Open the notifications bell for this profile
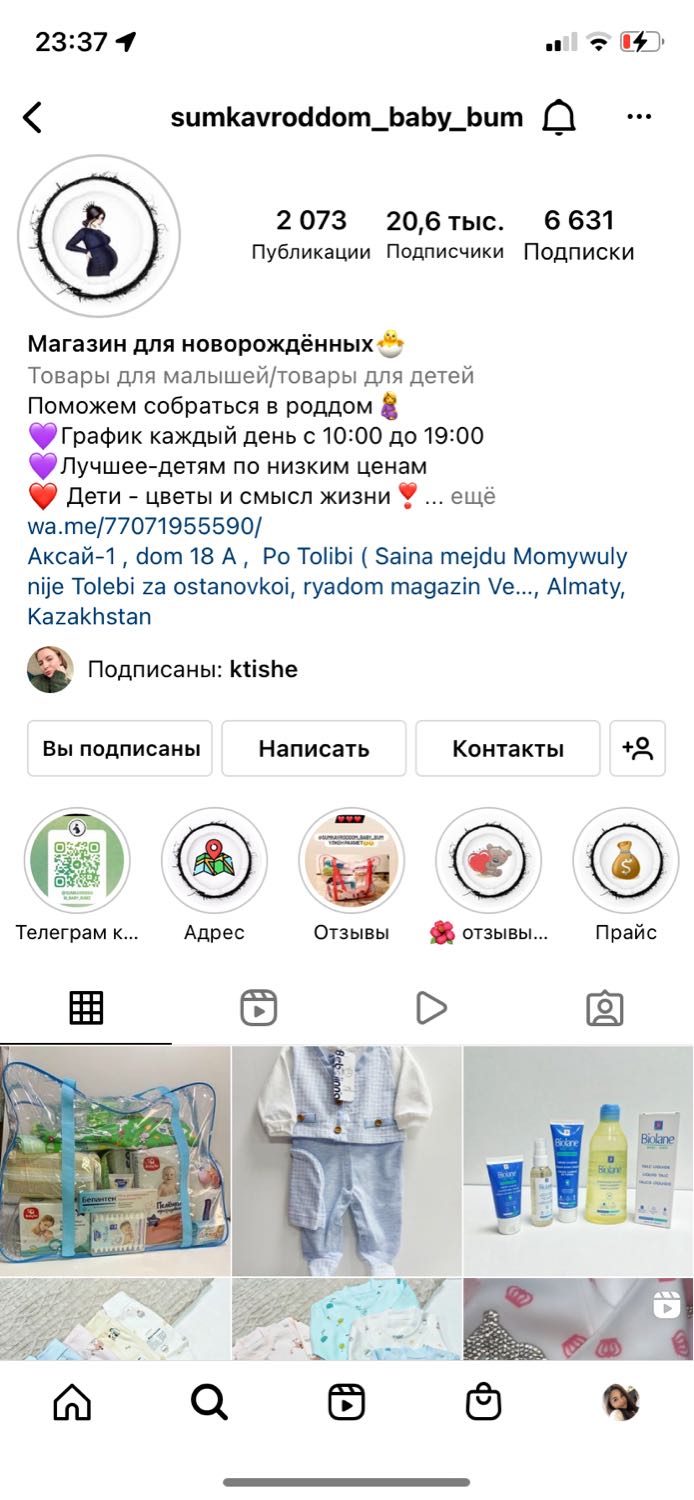Image resolution: width=694 pixels, height=1500 pixels. pos(559,118)
